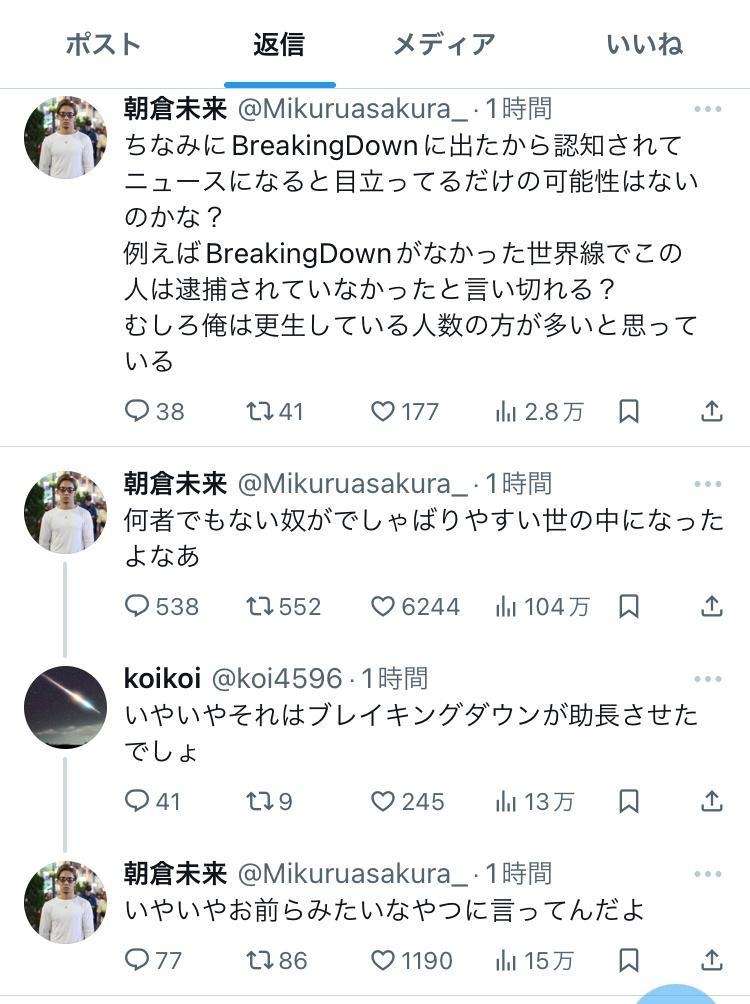
Task: Bookmark koikoi's reply
Action: point(629,801)
